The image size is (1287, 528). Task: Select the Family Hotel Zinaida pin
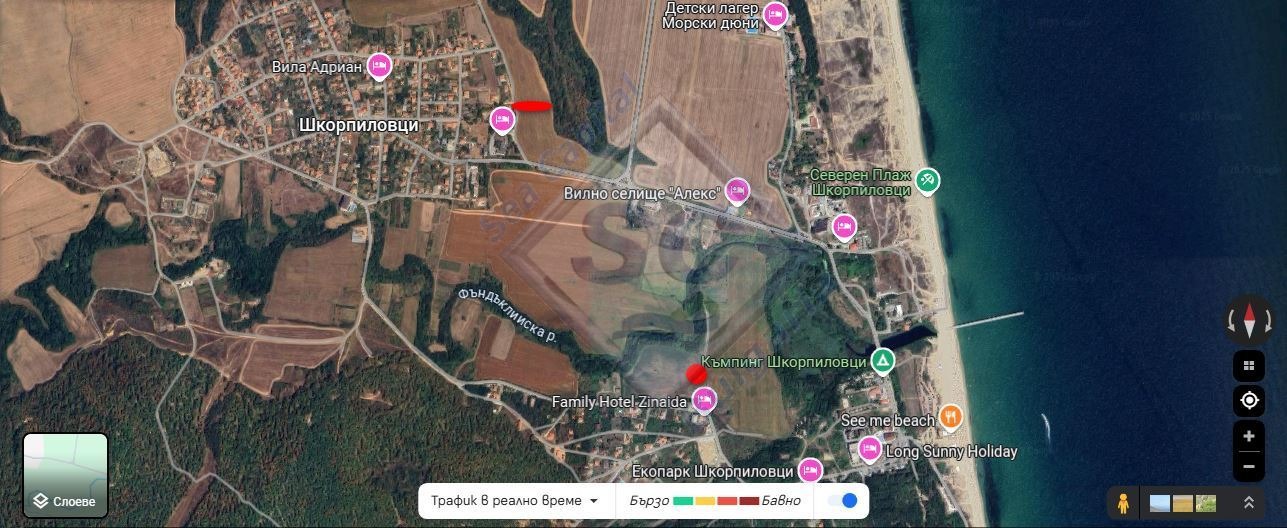point(704,399)
